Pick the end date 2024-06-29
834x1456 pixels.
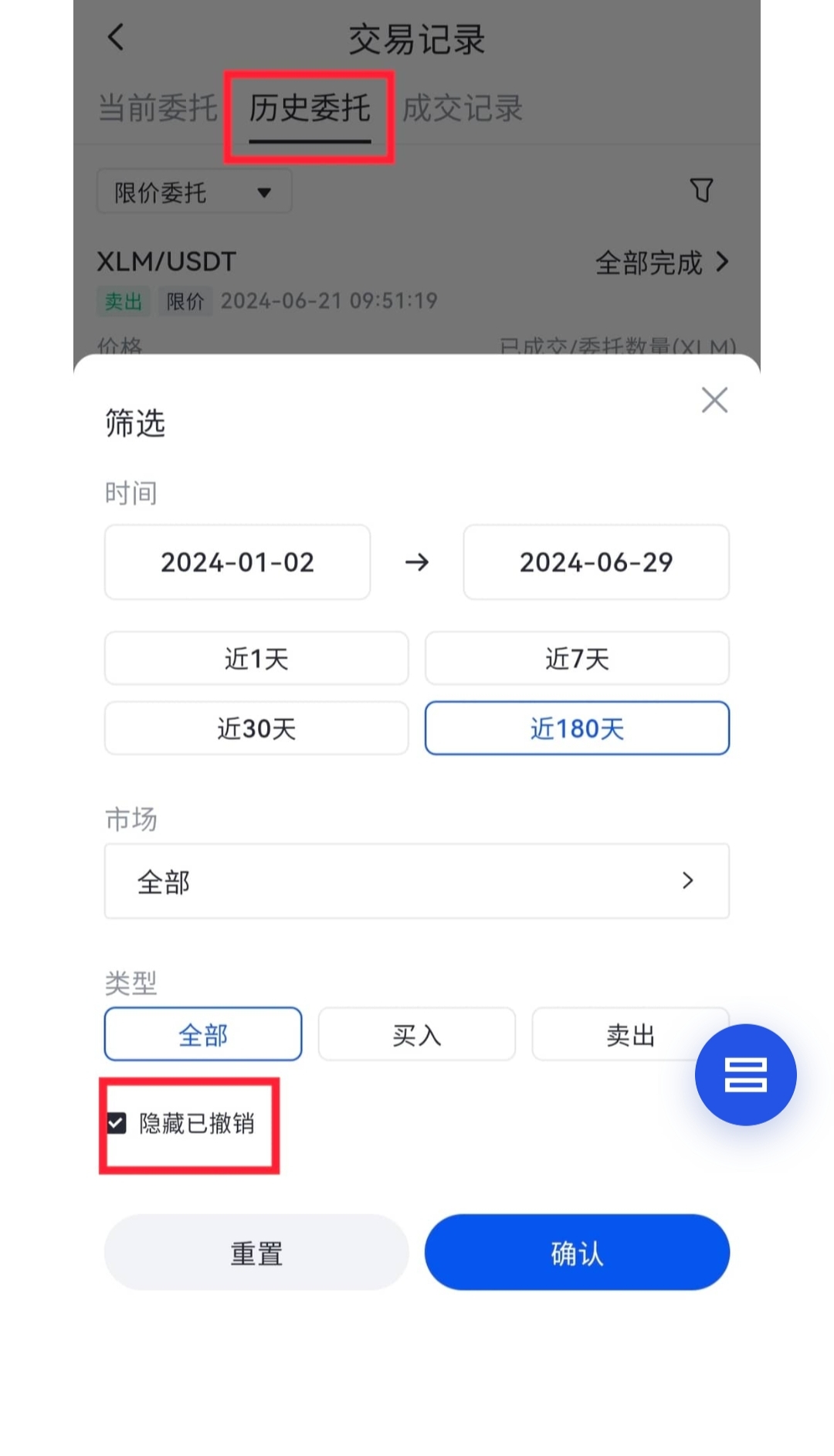point(595,562)
